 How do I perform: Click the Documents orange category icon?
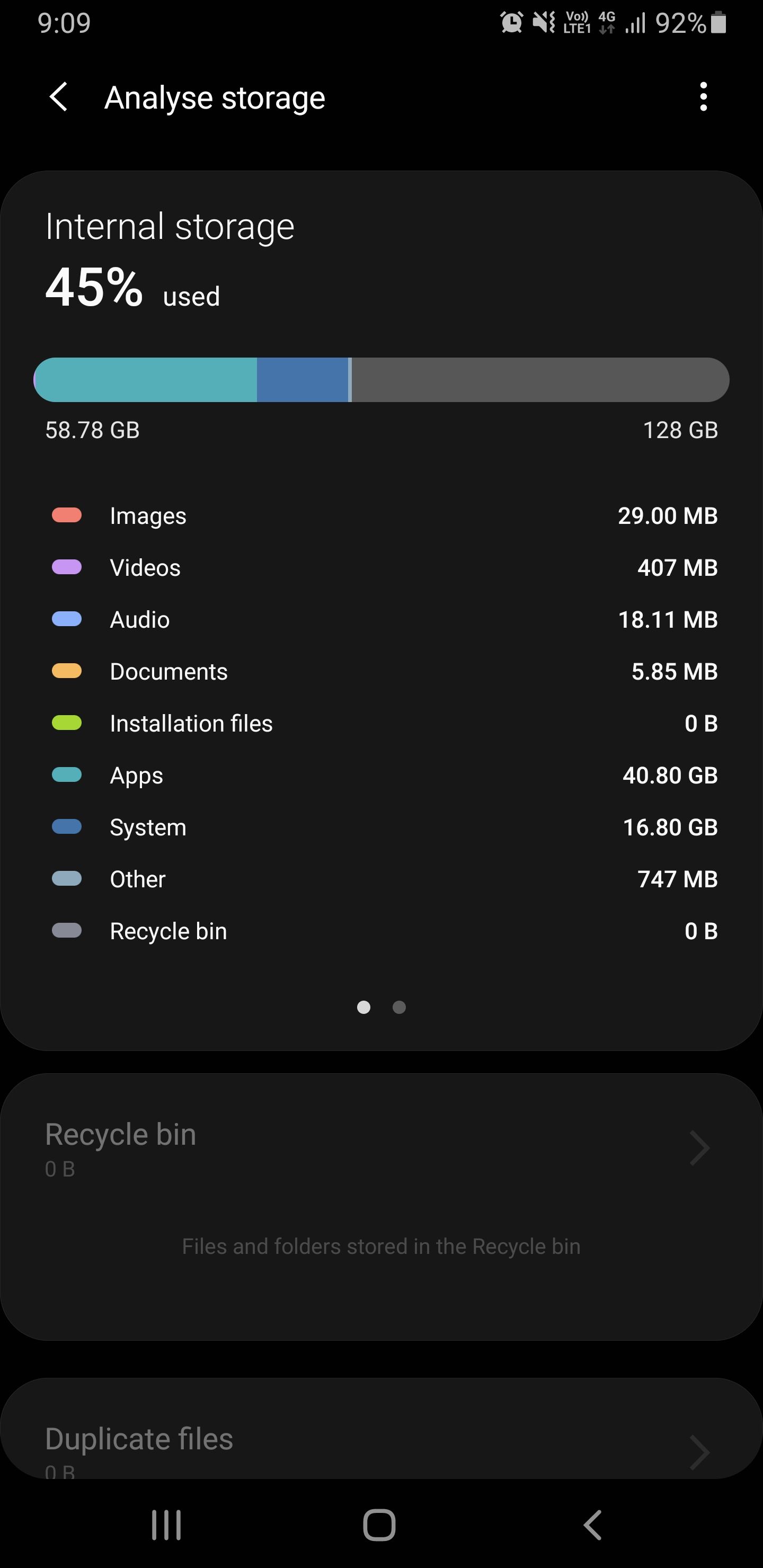[x=66, y=671]
